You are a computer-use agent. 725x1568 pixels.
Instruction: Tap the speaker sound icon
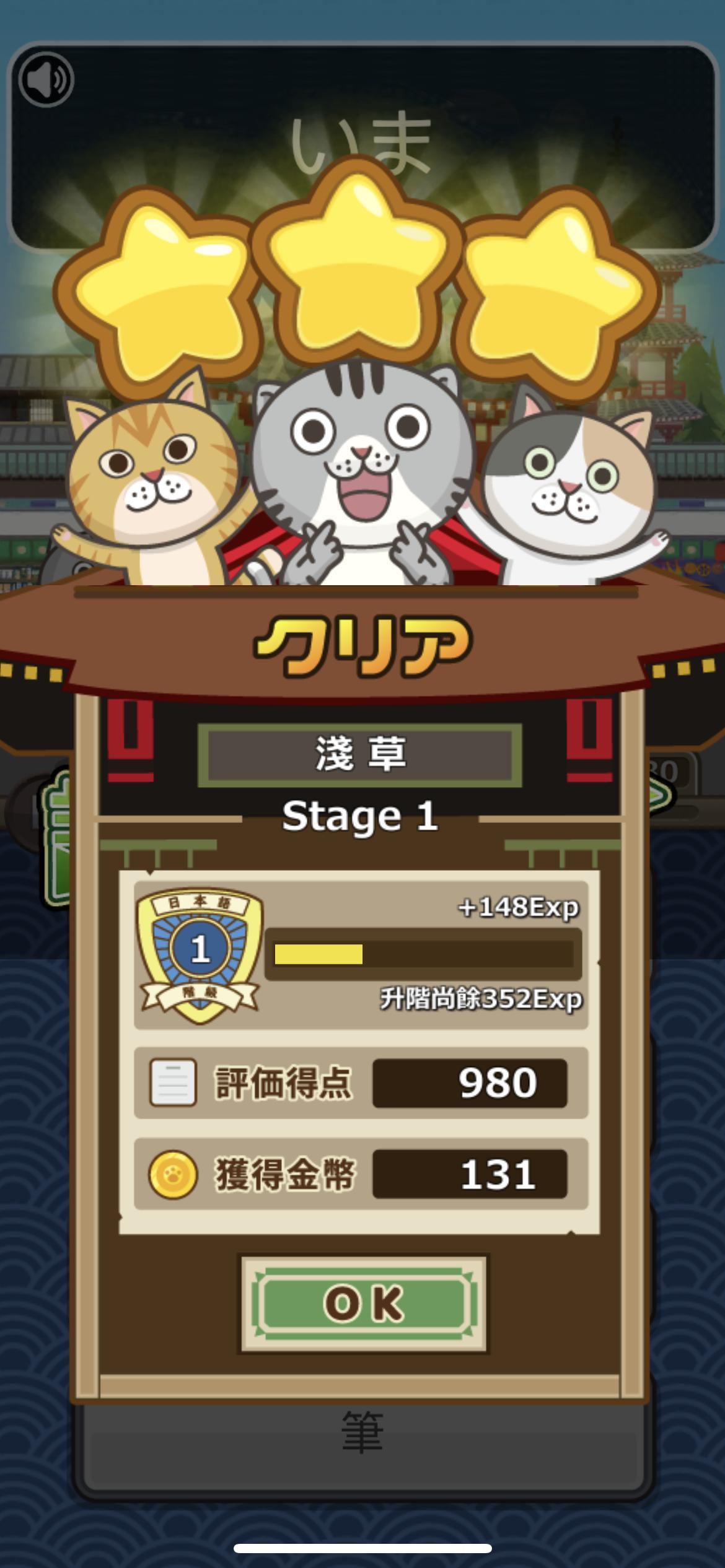click(x=46, y=80)
